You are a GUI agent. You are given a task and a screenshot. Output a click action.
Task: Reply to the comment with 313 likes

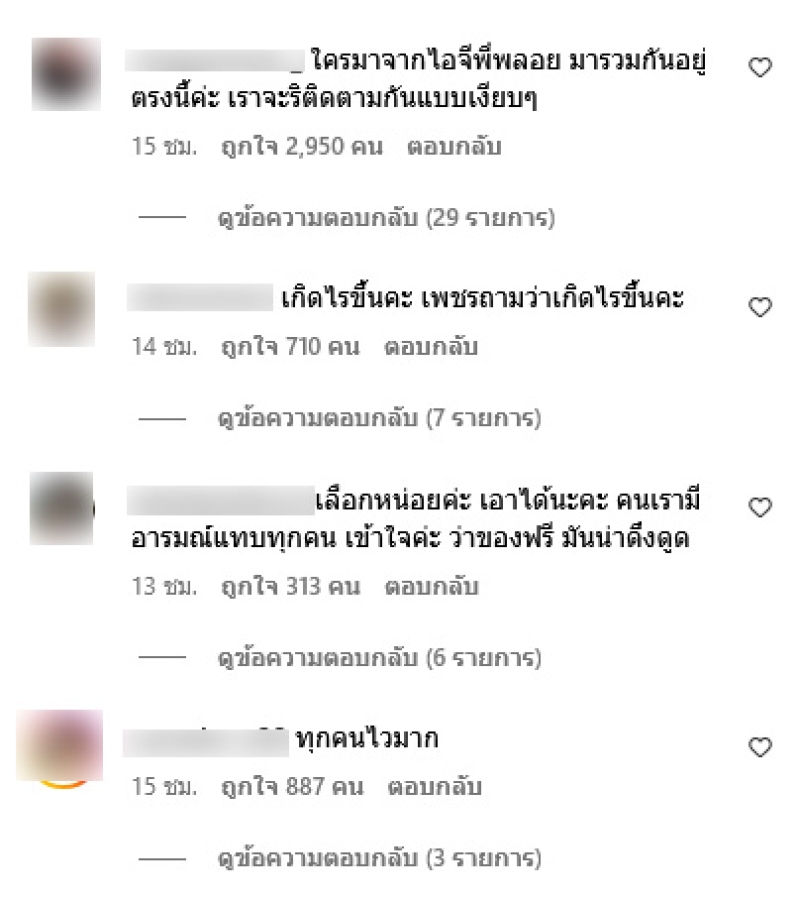(x=431, y=588)
